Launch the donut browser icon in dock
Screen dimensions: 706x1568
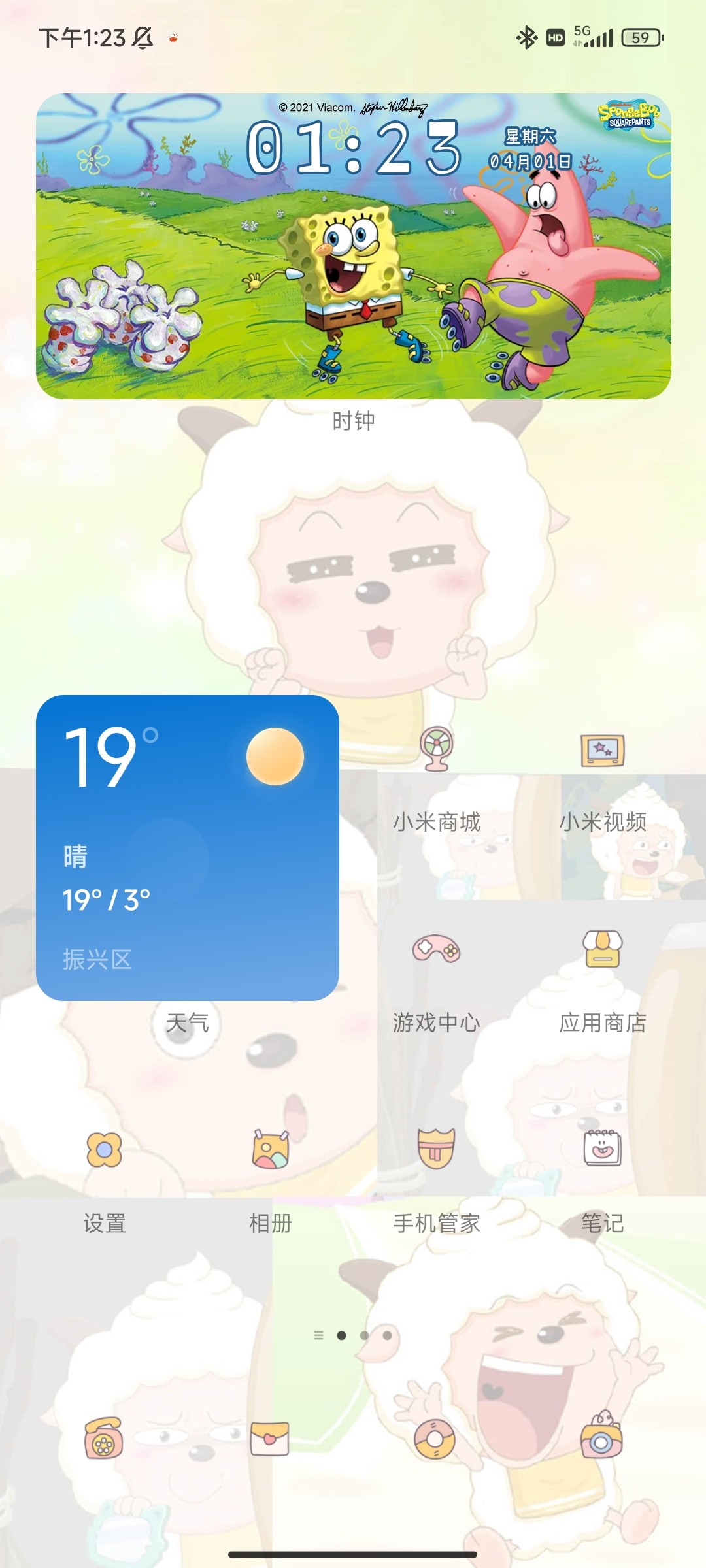click(x=437, y=1438)
